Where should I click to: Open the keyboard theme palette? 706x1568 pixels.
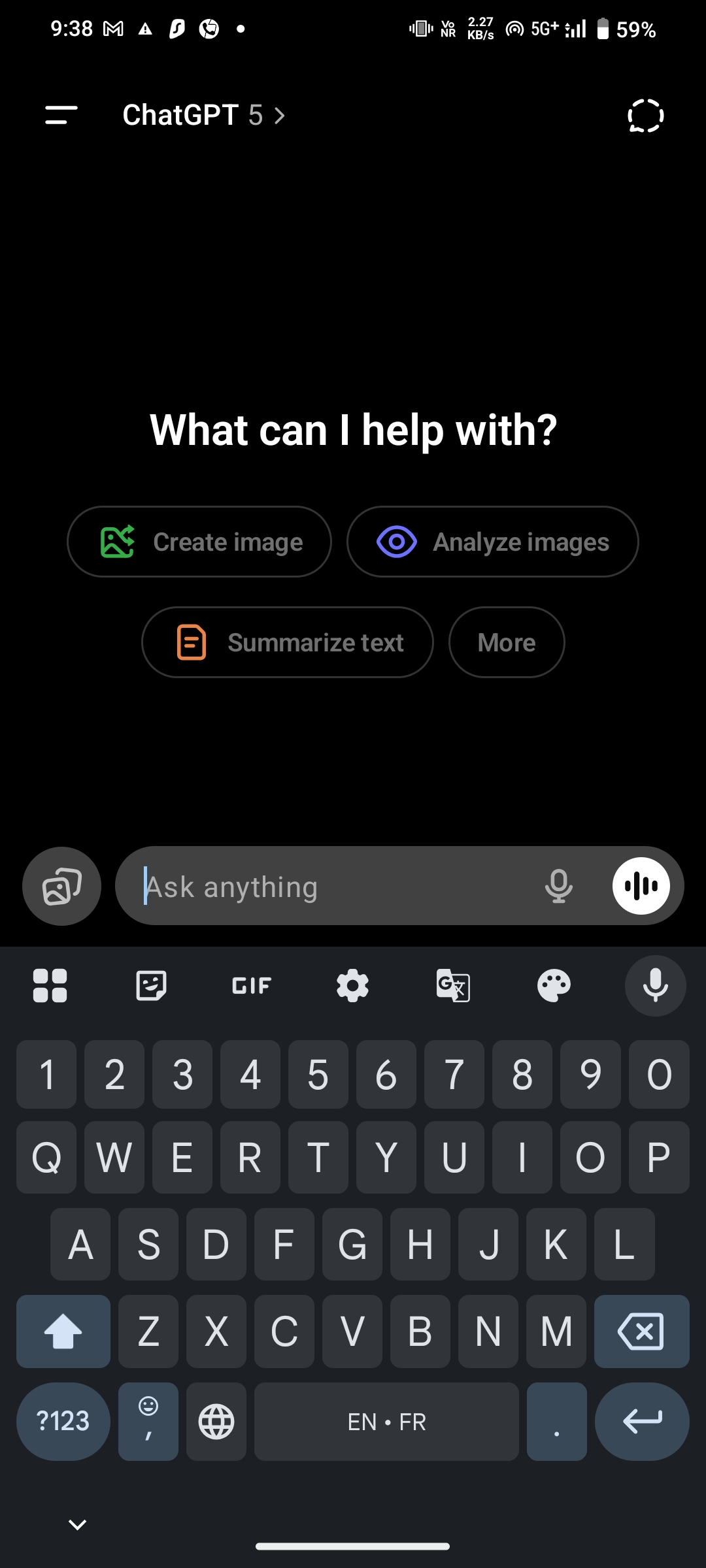554,985
